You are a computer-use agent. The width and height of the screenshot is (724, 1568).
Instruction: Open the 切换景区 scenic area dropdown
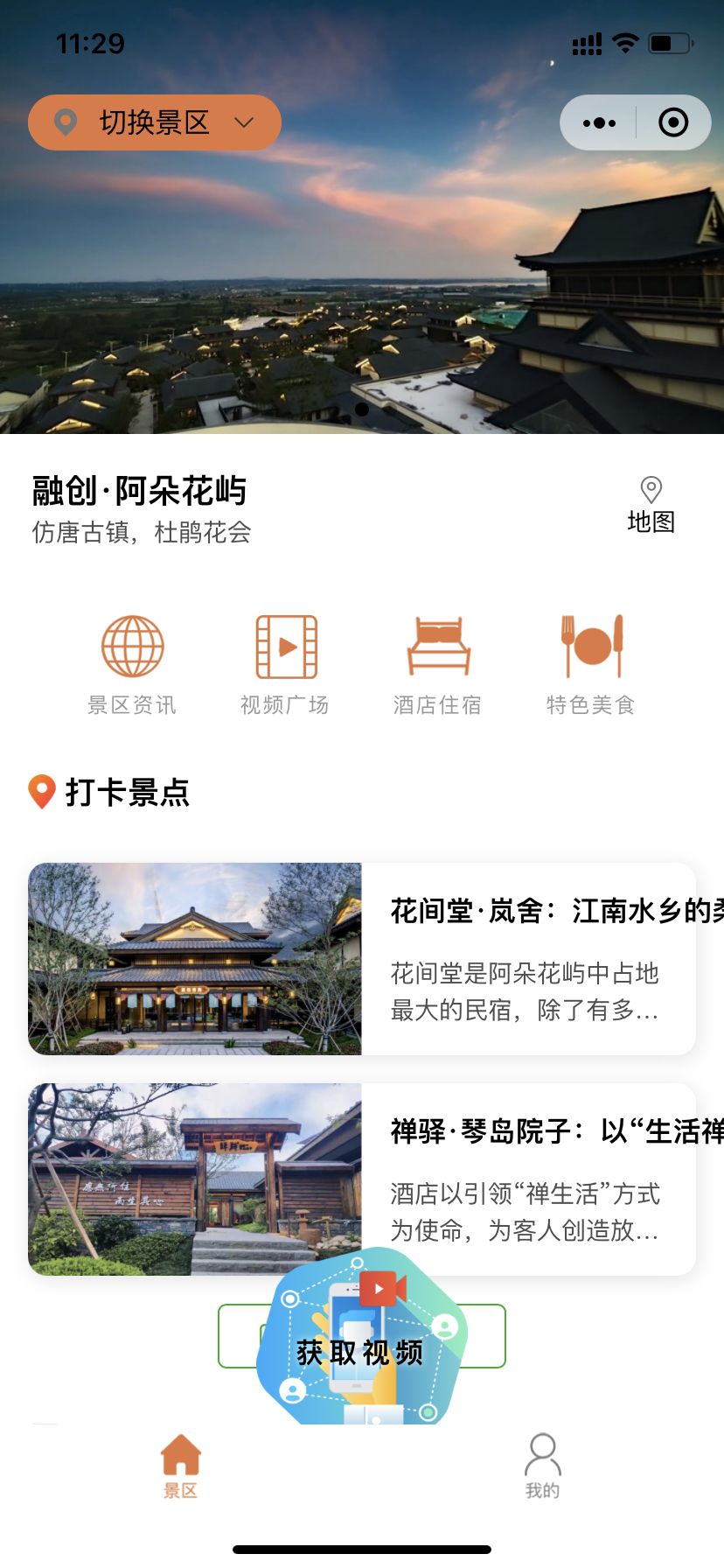155,122
